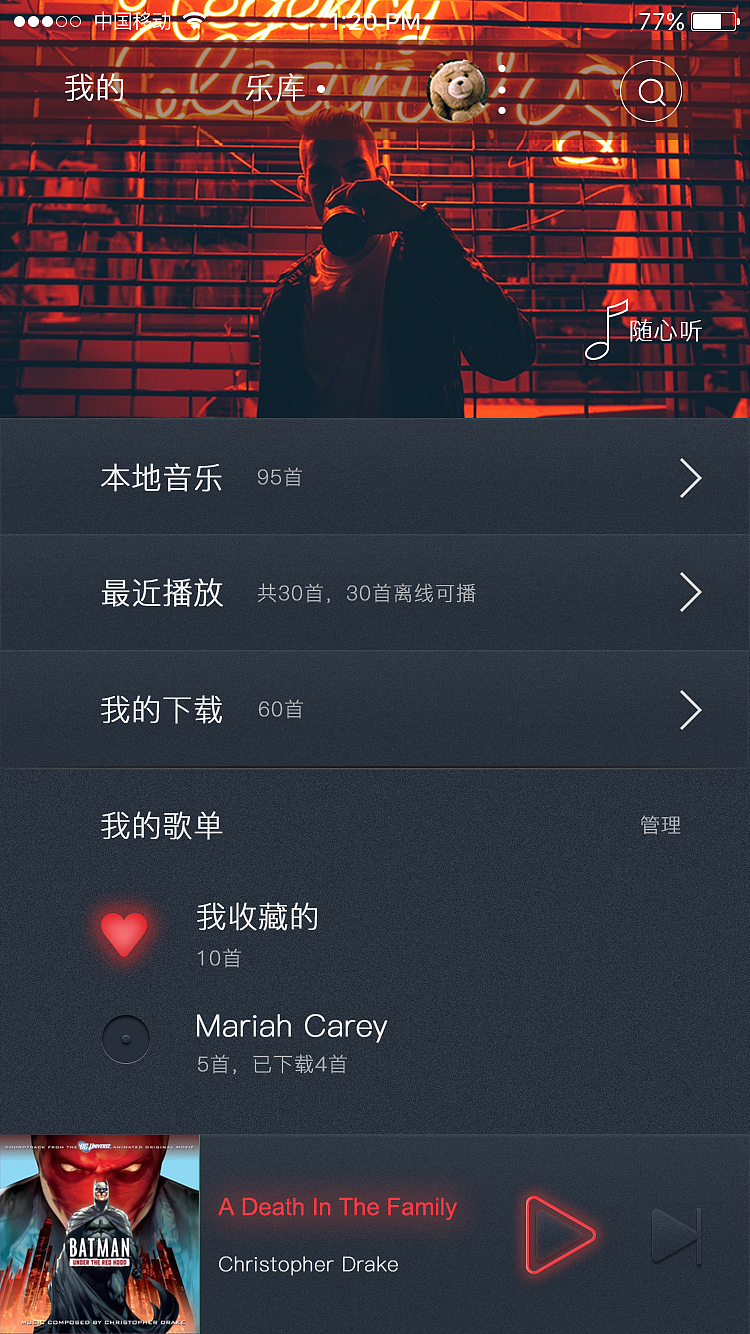Switch to the 我的 tab

point(94,88)
